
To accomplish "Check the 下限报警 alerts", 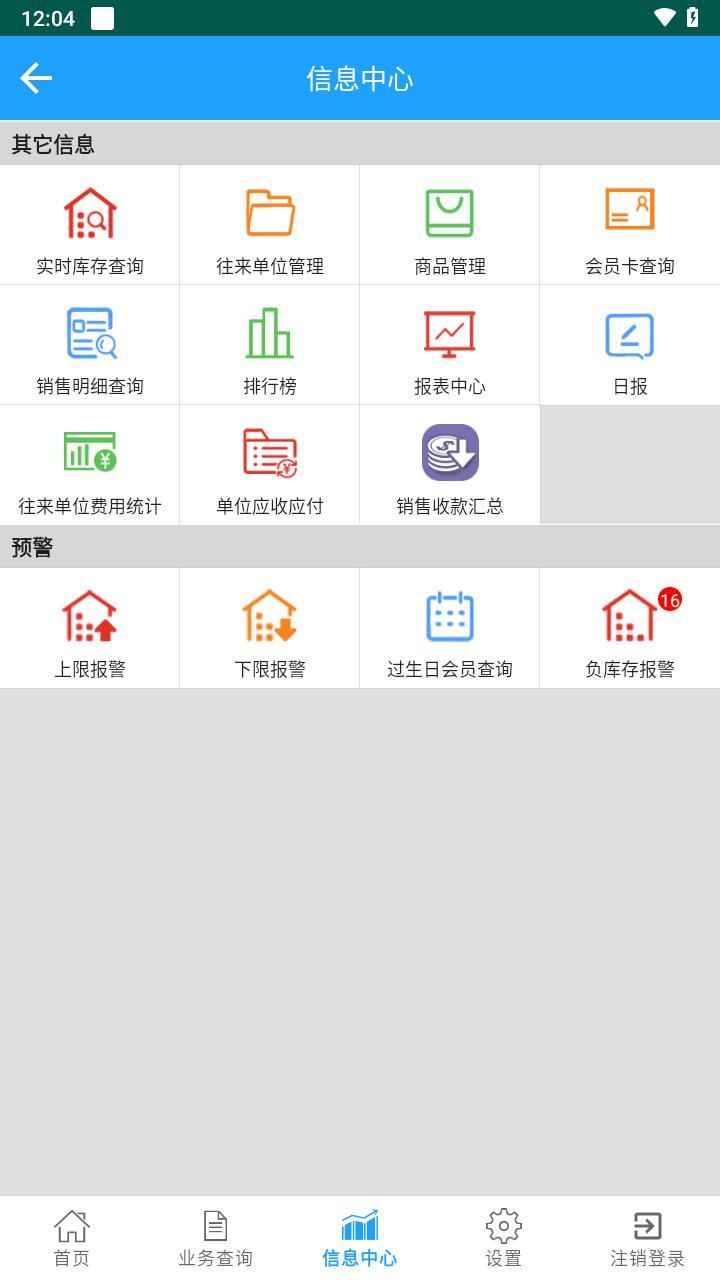I will [x=270, y=629].
